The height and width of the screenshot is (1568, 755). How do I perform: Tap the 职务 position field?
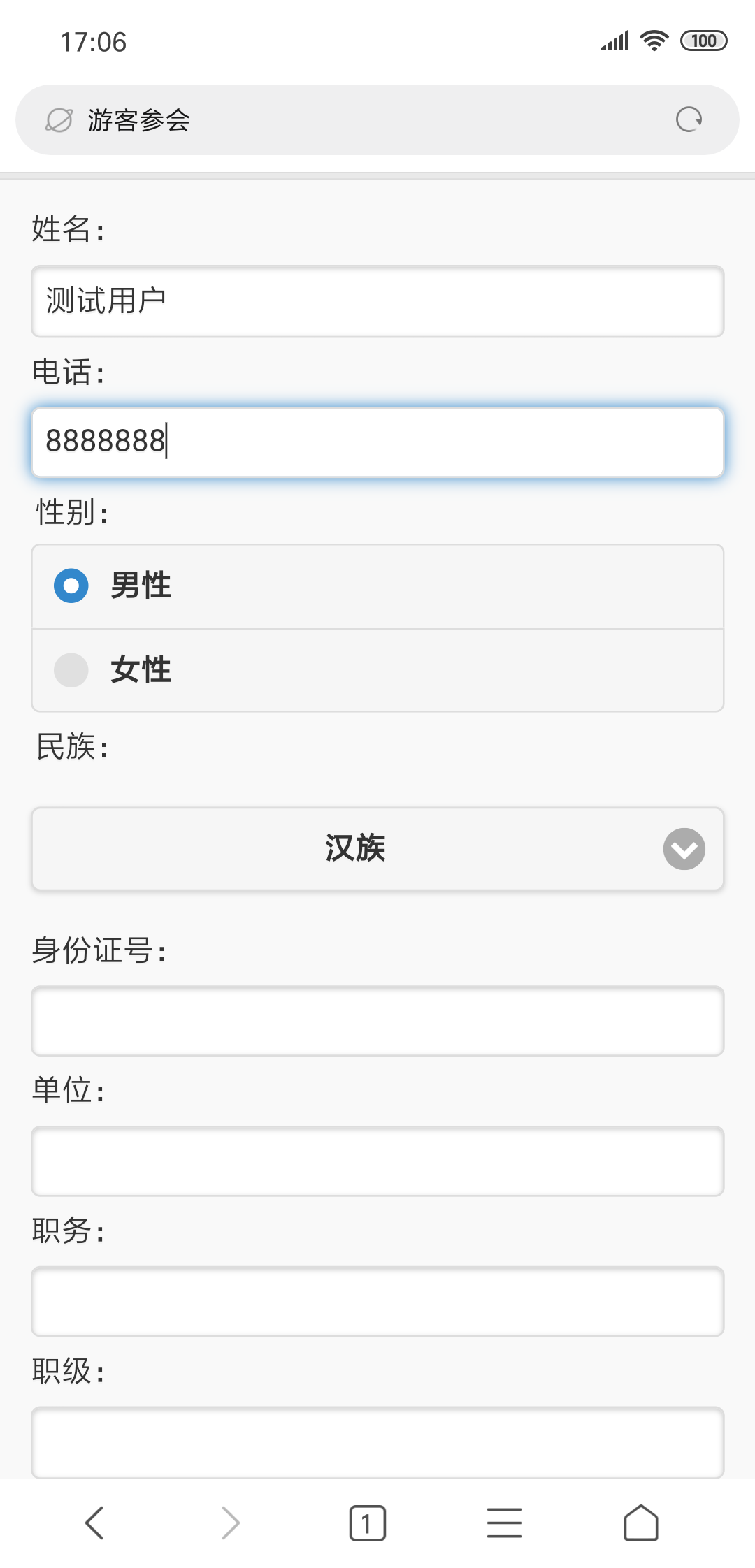click(377, 1301)
